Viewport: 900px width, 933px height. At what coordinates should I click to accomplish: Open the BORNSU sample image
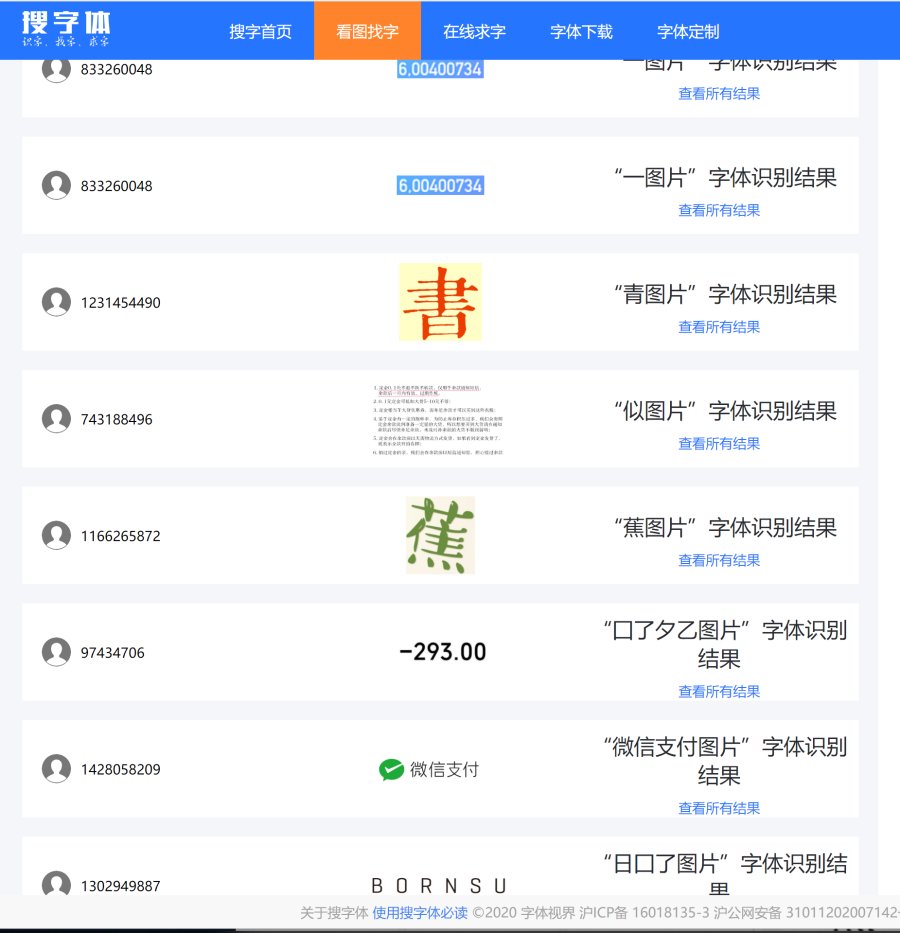pos(439,885)
